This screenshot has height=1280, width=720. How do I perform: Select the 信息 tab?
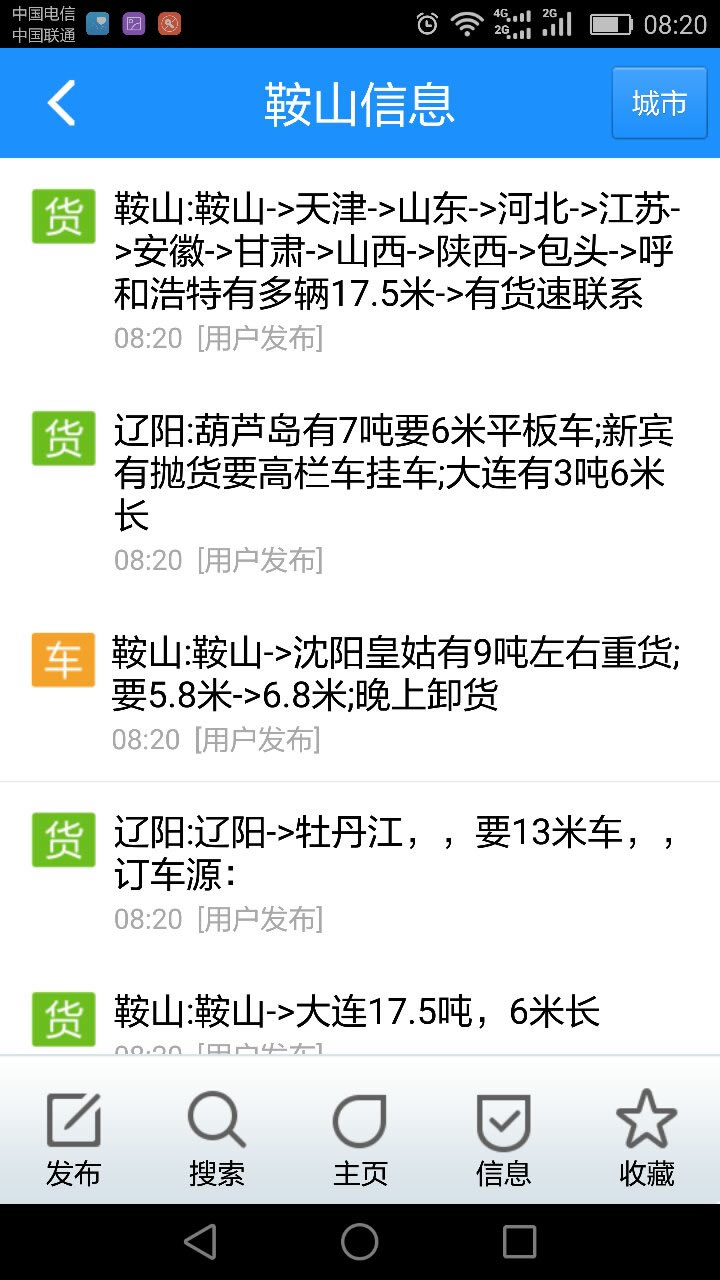[503, 1138]
